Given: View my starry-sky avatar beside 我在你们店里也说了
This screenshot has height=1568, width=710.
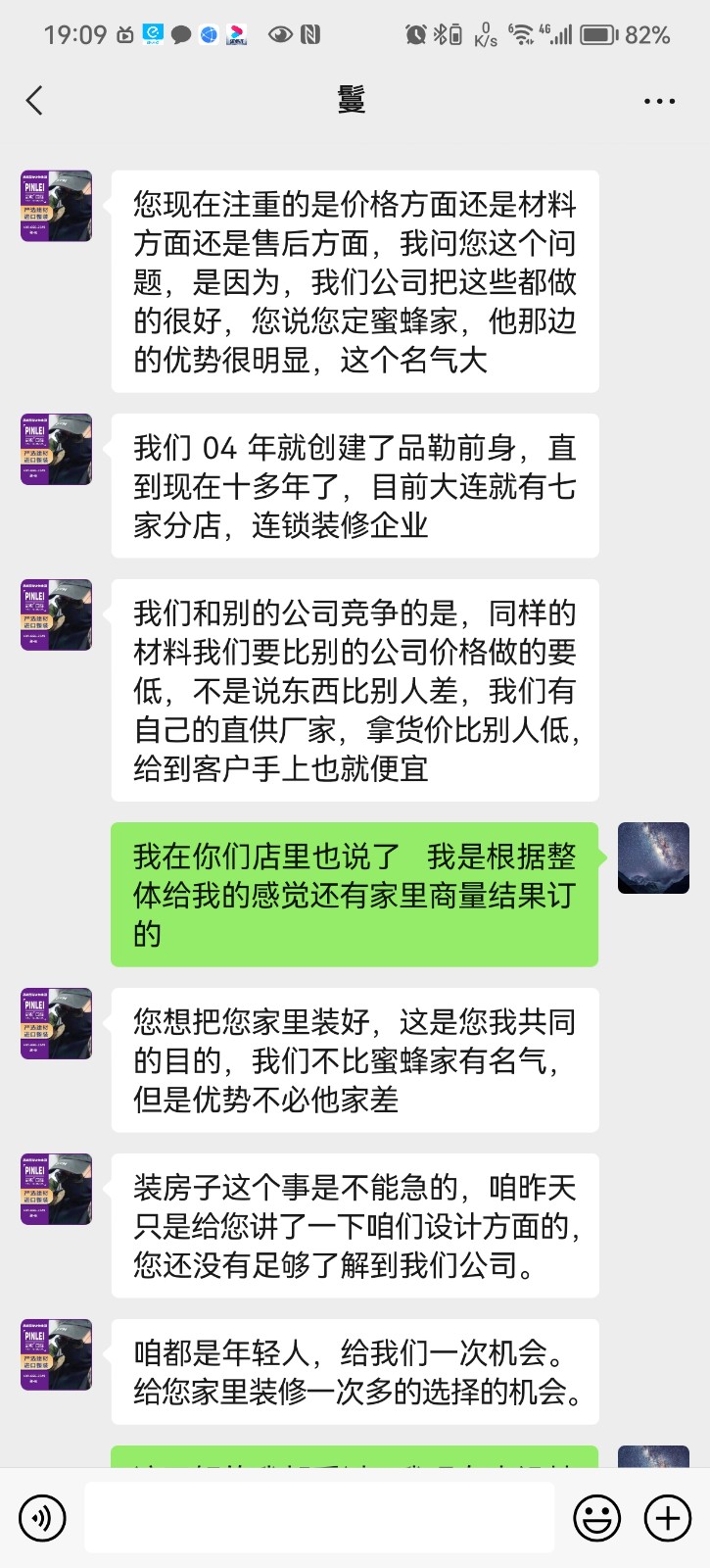Looking at the screenshot, I should [x=653, y=858].
